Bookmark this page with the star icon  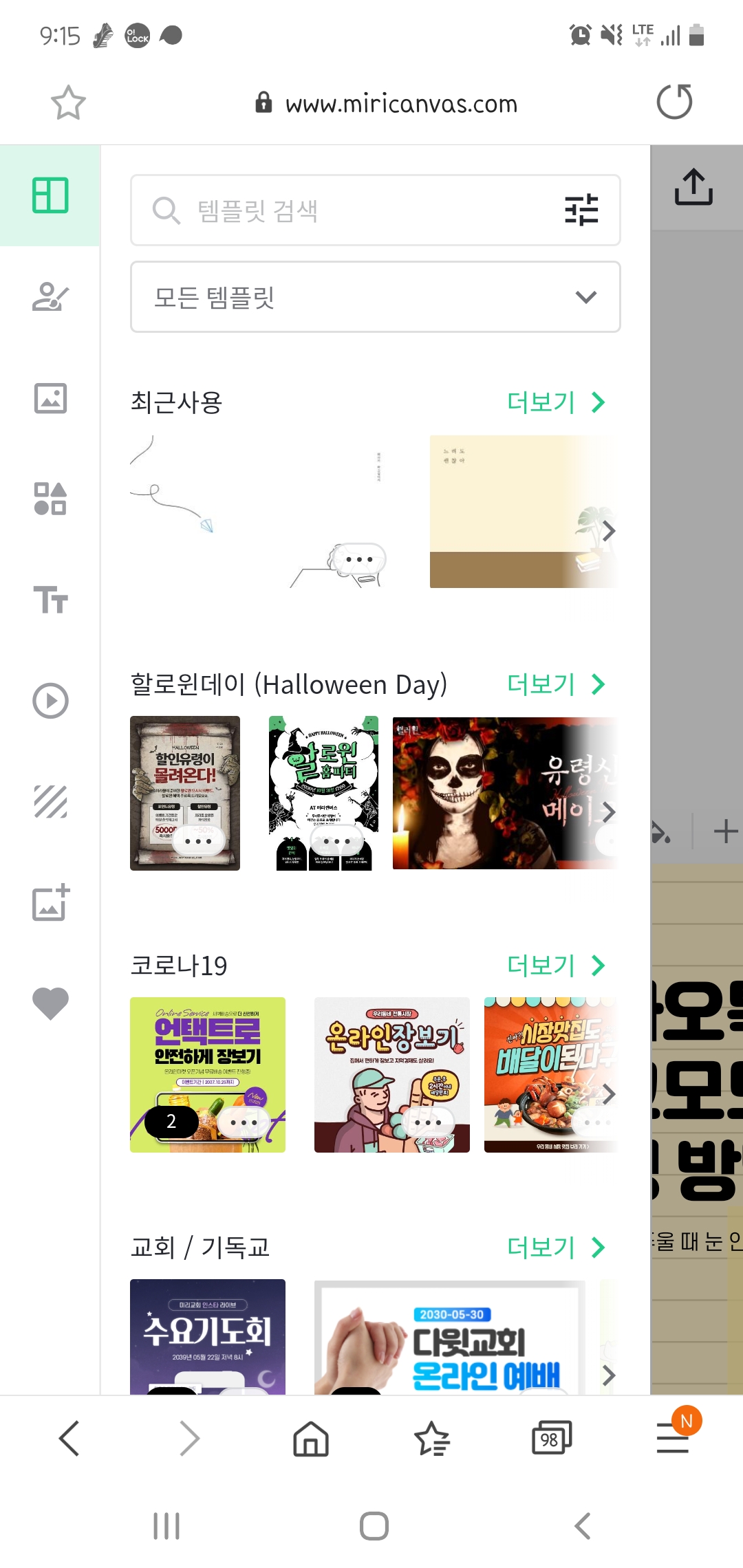point(68,102)
